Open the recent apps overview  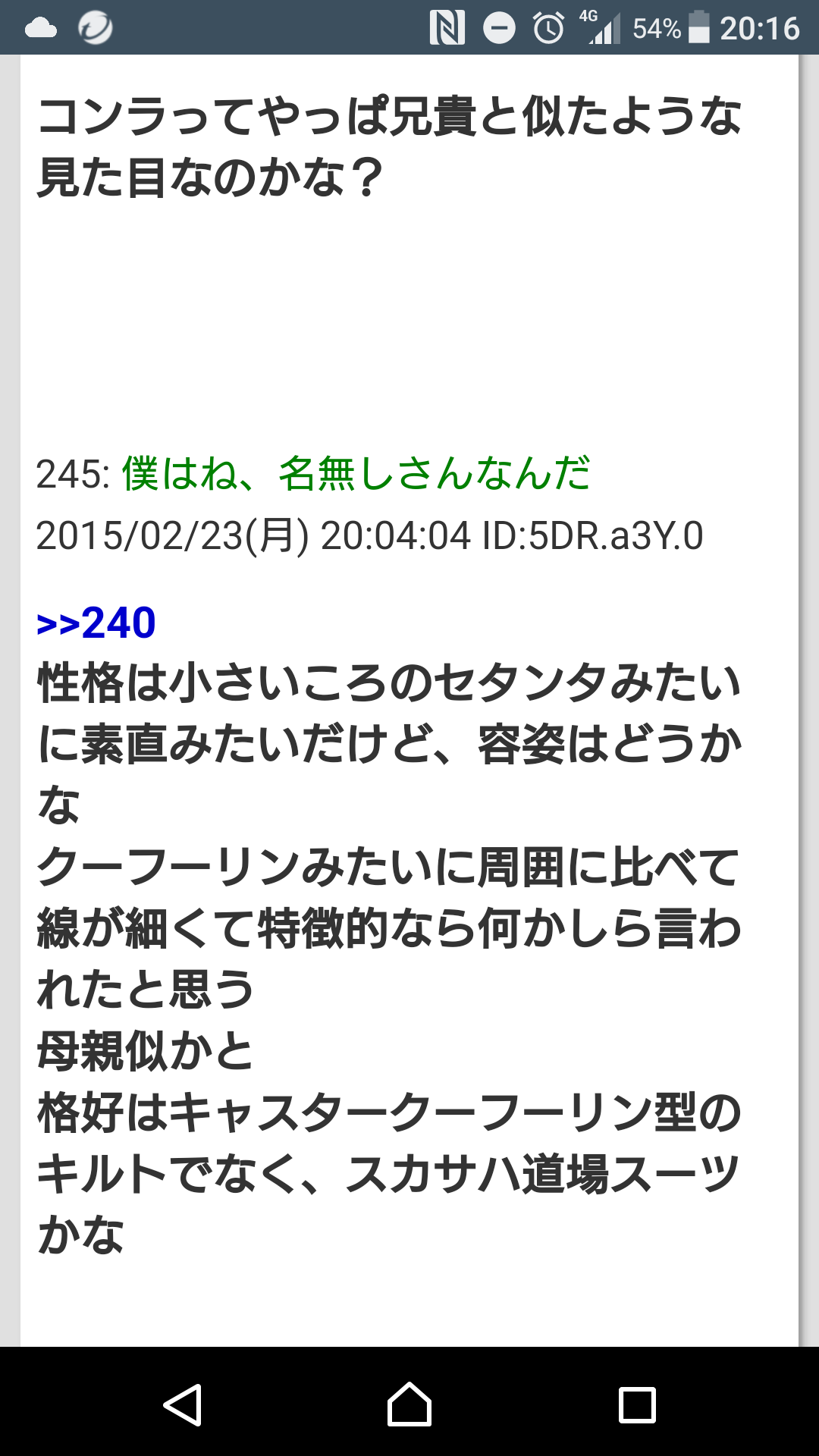point(637,1404)
